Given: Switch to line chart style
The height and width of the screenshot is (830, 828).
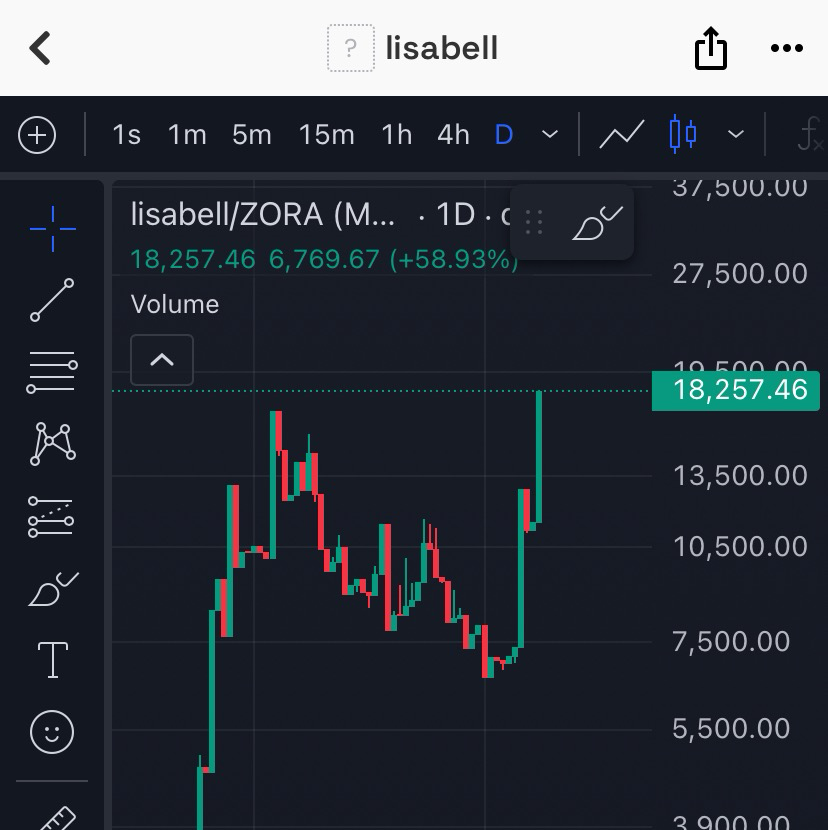Looking at the screenshot, I should pos(621,135).
